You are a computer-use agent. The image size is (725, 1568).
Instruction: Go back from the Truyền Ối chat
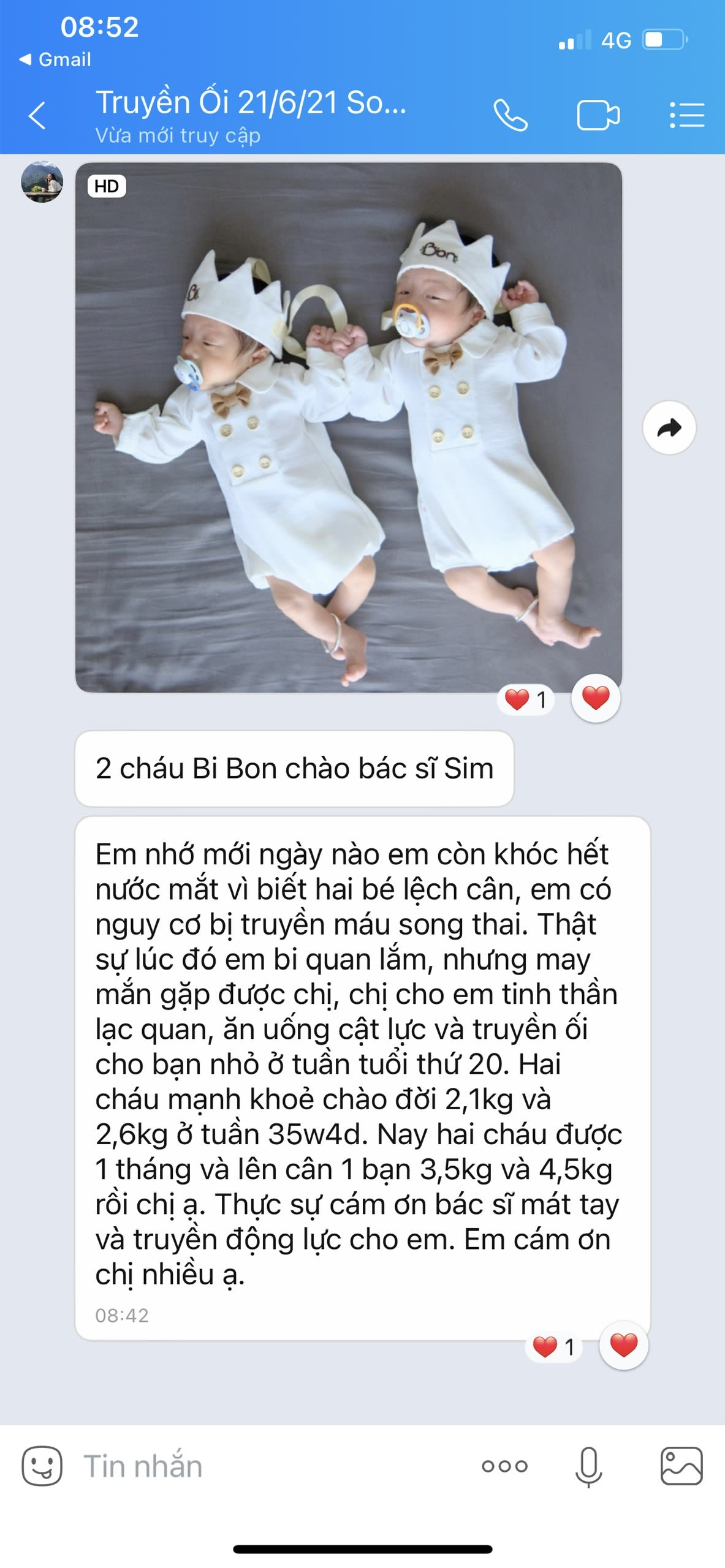tap(38, 115)
